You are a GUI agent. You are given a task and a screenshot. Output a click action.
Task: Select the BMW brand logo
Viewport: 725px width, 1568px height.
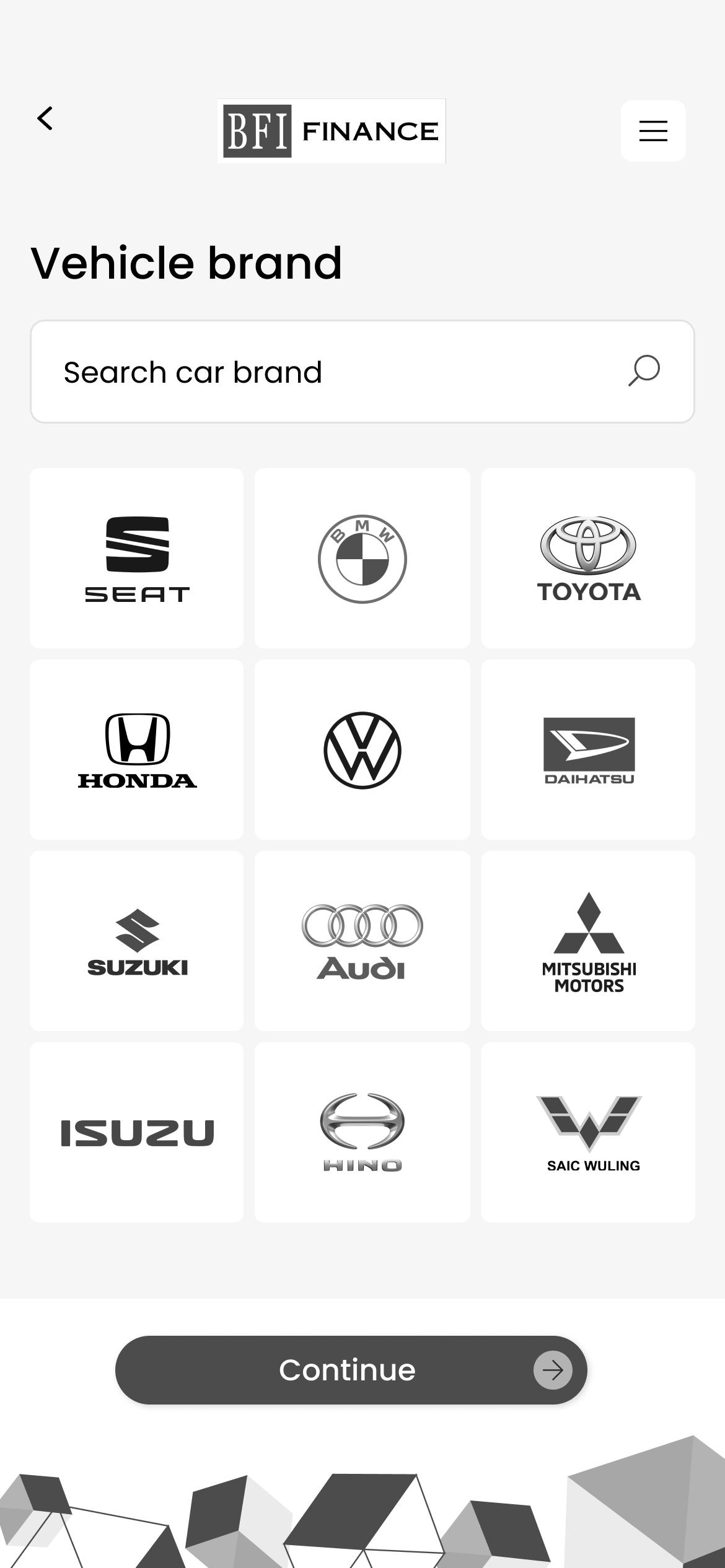362,557
